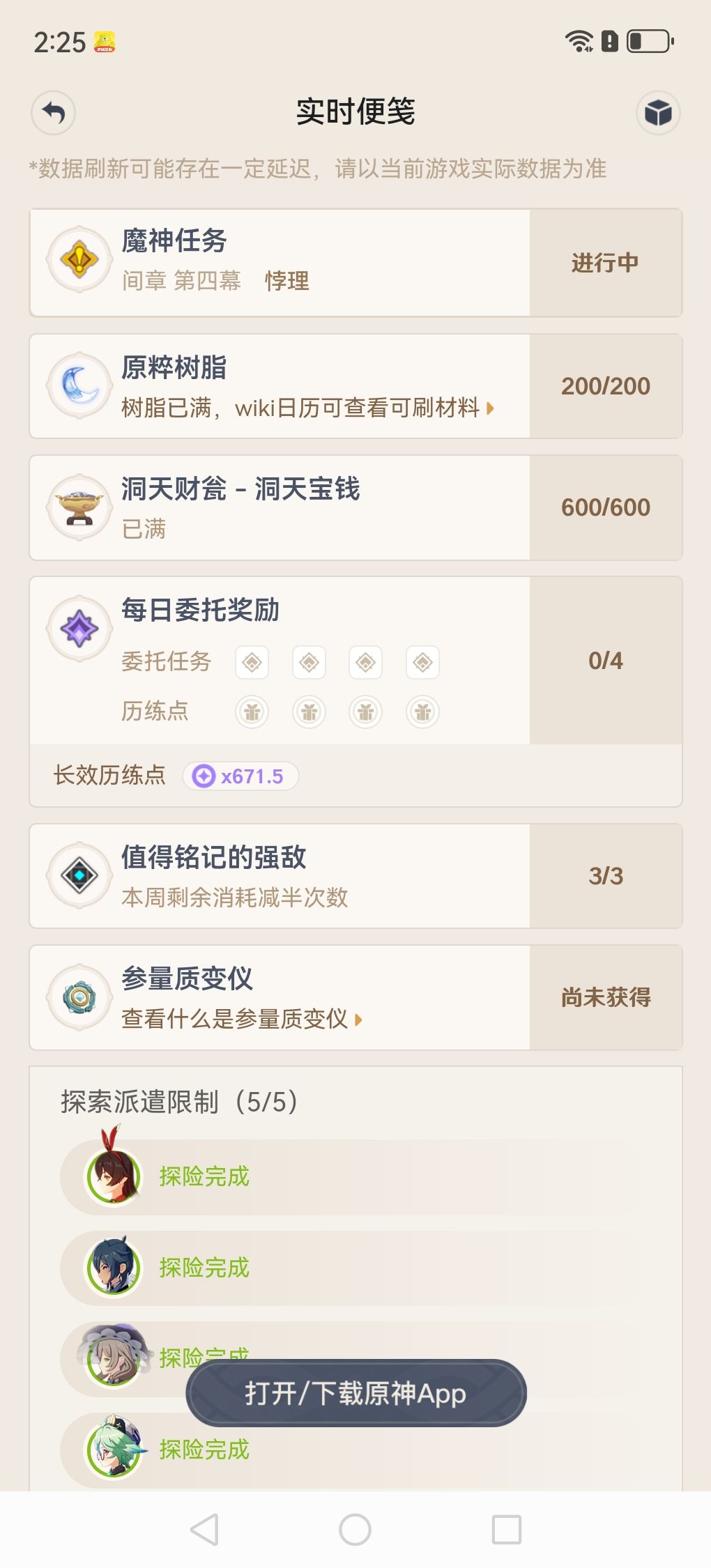Select the Original Resin moon icon
Viewport: 711px width, 1568px height.
click(79, 385)
